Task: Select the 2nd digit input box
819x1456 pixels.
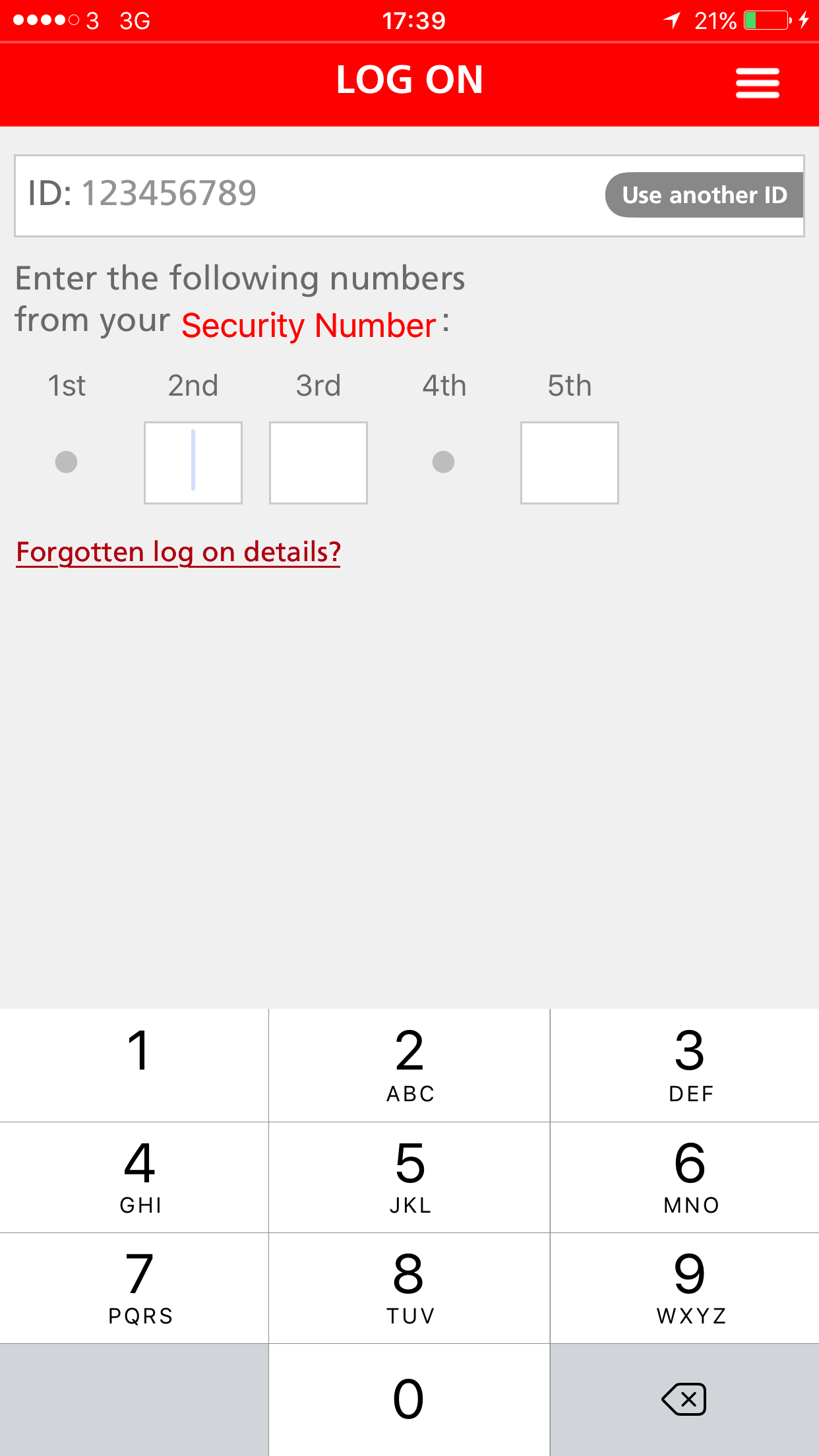Action: coord(193,463)
